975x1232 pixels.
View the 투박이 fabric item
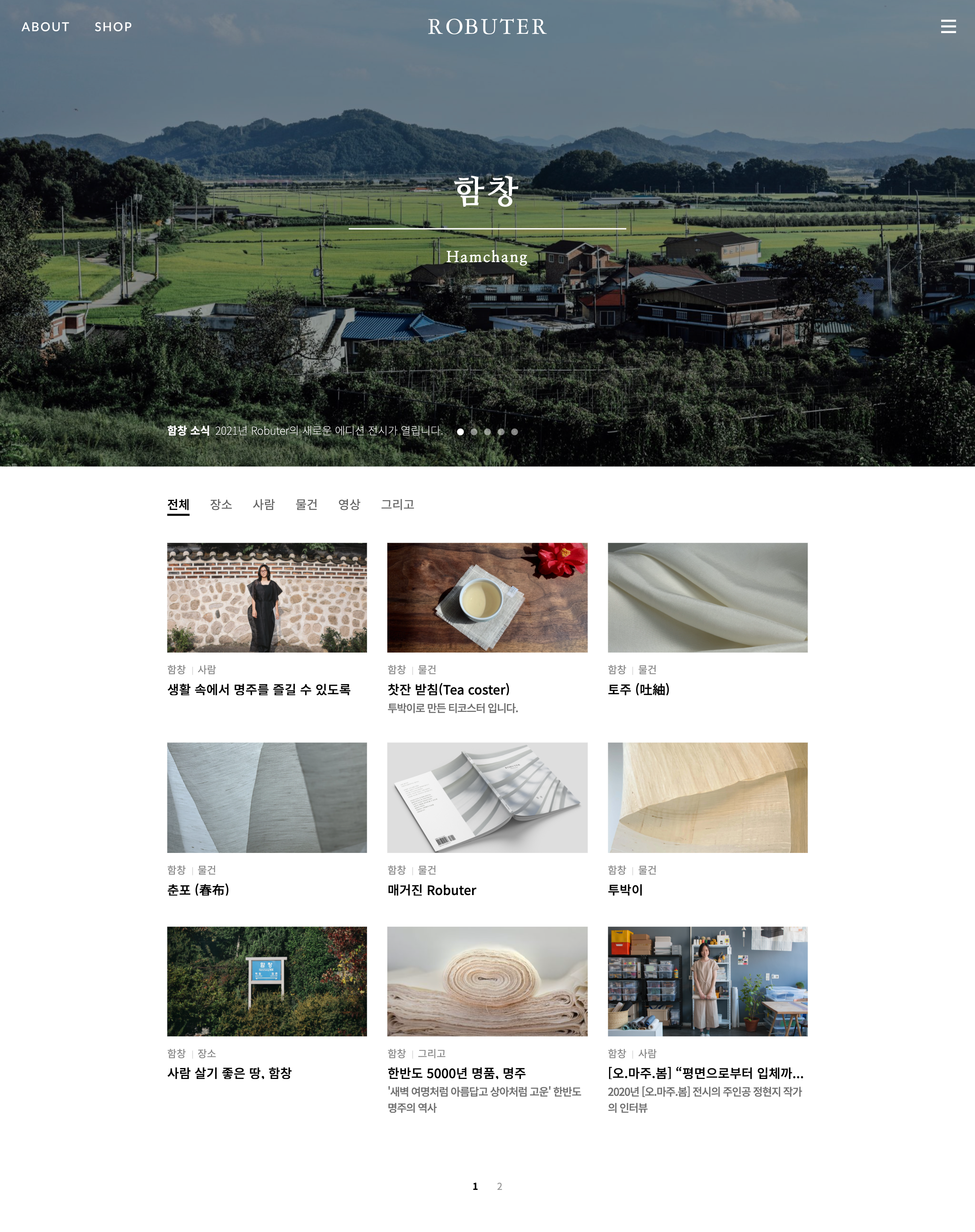click(x=625, y=890)
